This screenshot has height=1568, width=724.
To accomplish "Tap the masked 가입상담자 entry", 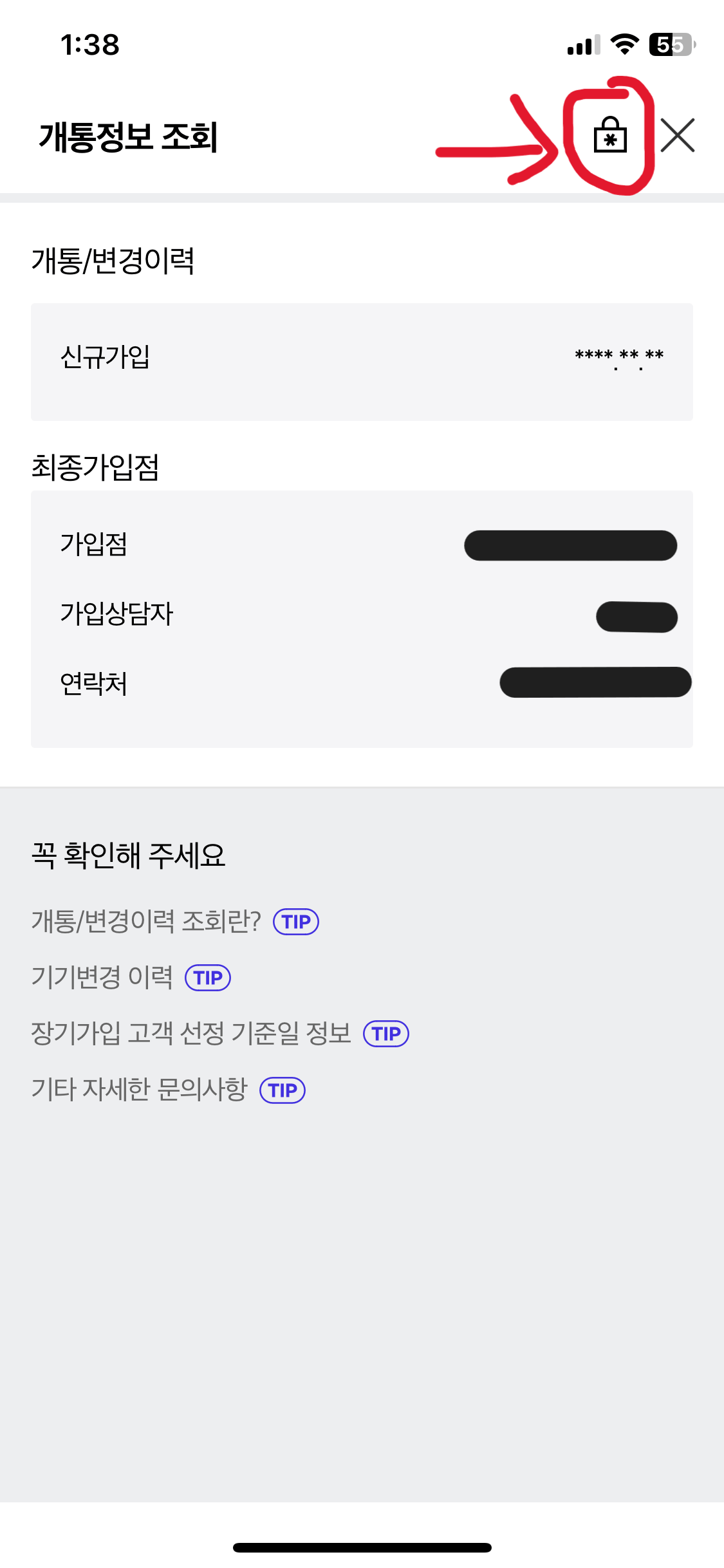I will tap(636, 616).
